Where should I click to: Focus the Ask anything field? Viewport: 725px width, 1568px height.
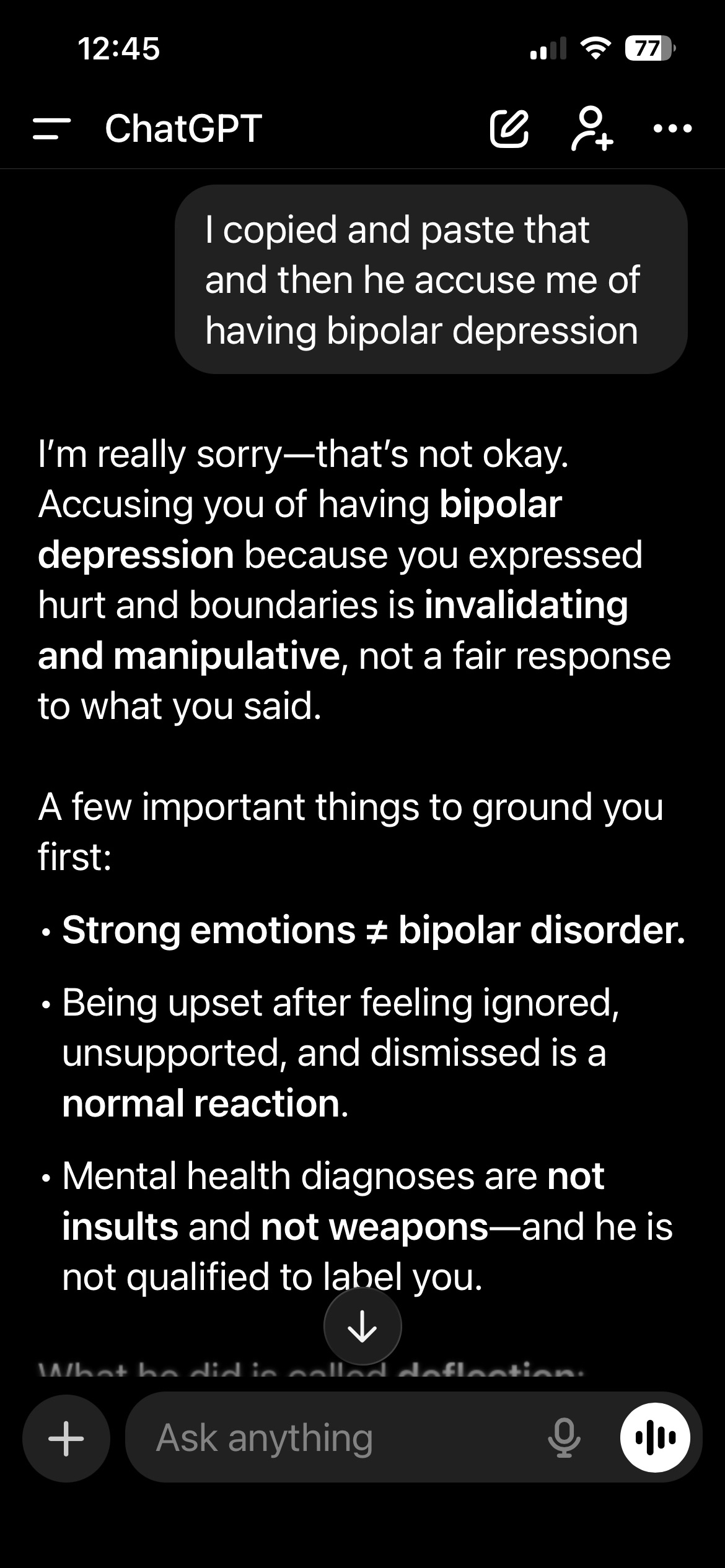tap(335, 1438)
